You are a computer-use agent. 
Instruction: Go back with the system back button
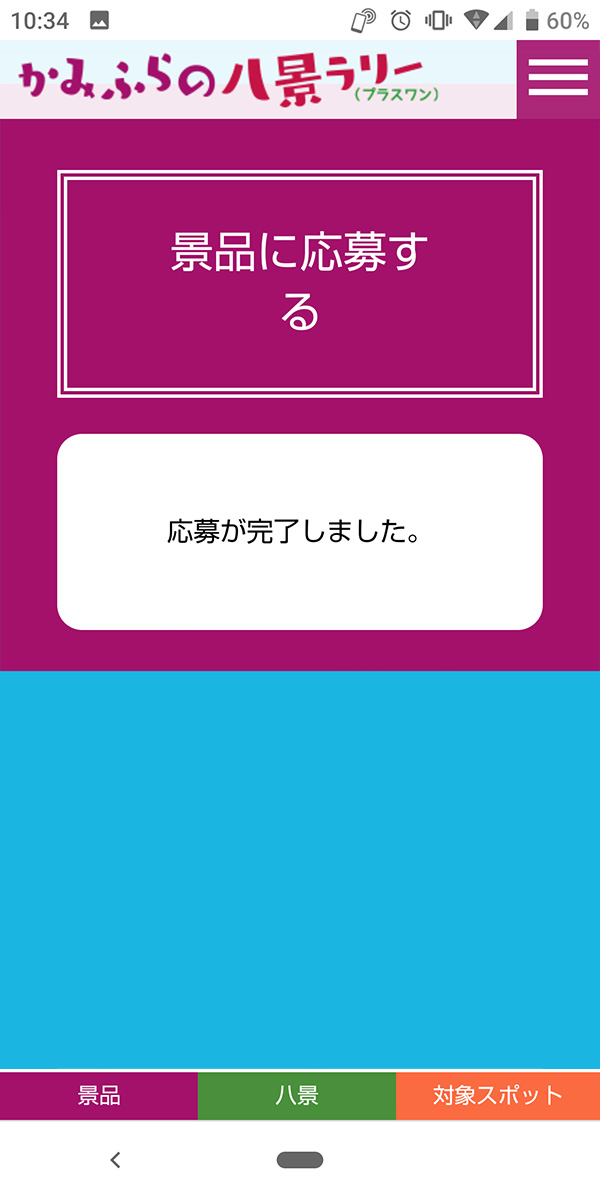(115, 1160)
